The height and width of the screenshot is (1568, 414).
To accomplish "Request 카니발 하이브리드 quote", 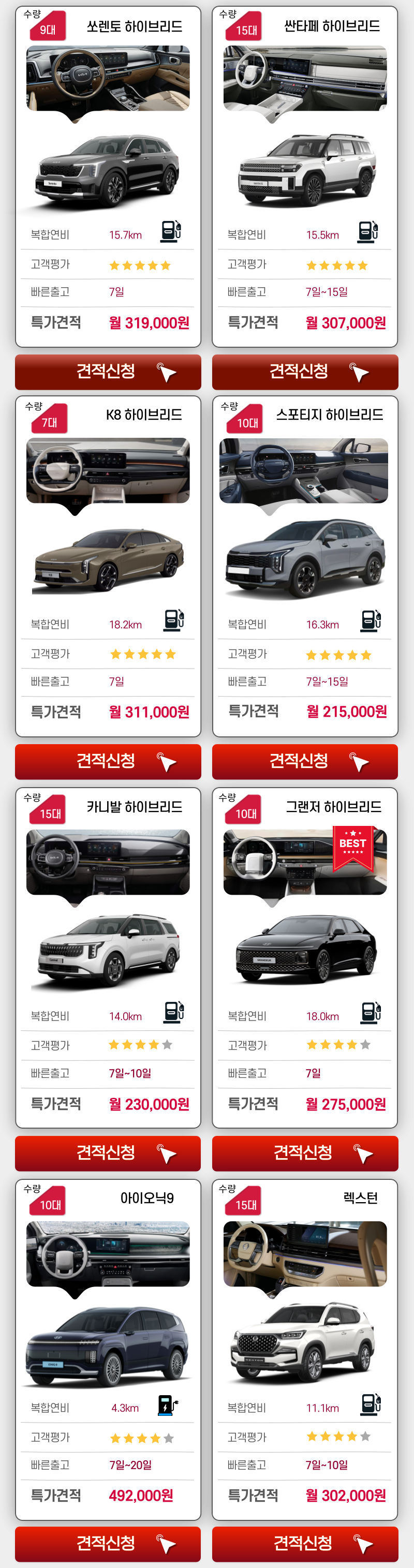I will [x=108, y=1153].
